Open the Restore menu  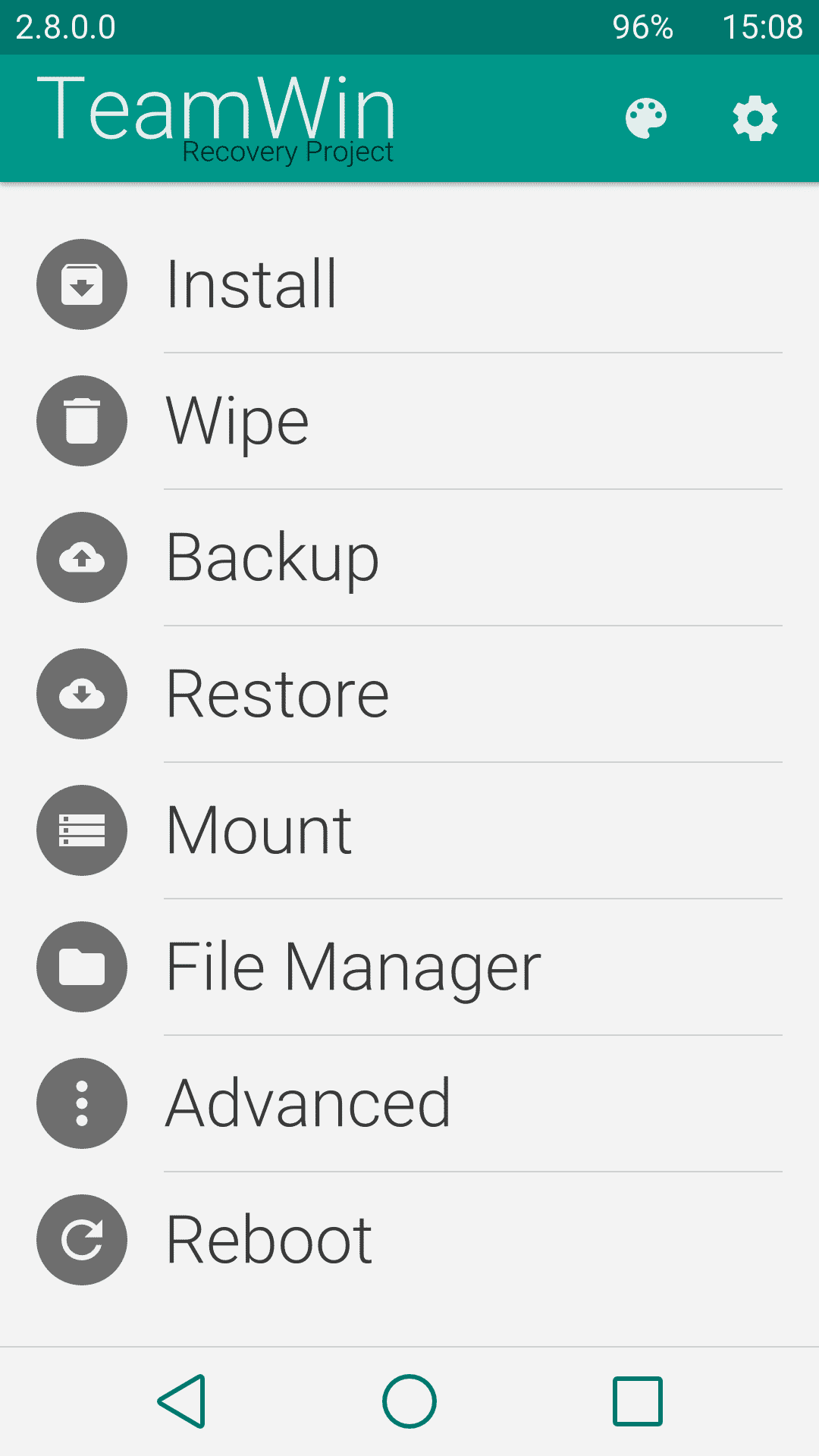[x=409, y=694]
